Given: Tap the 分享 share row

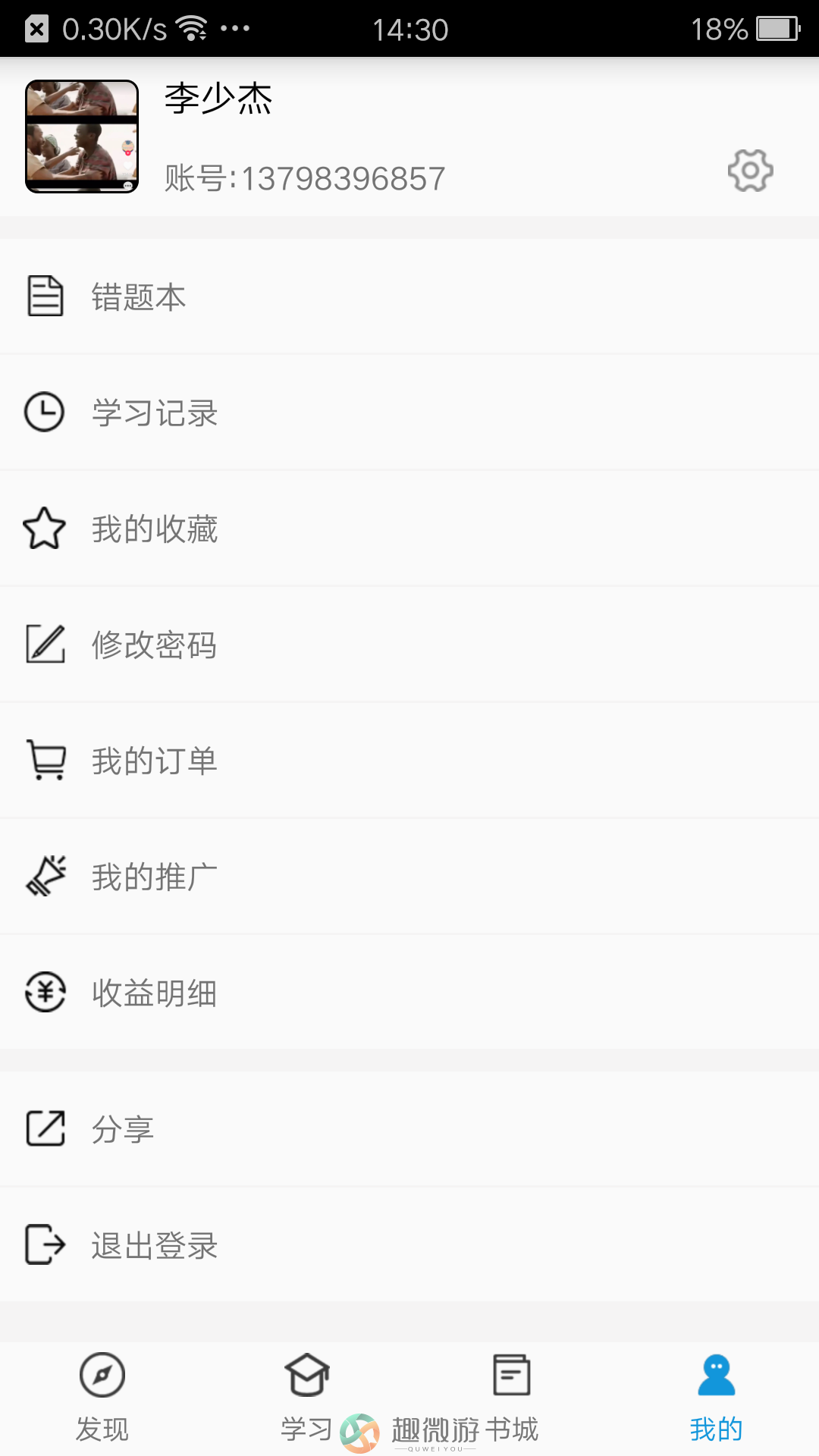Looking at the screenshot, I should pos(409,1128).
